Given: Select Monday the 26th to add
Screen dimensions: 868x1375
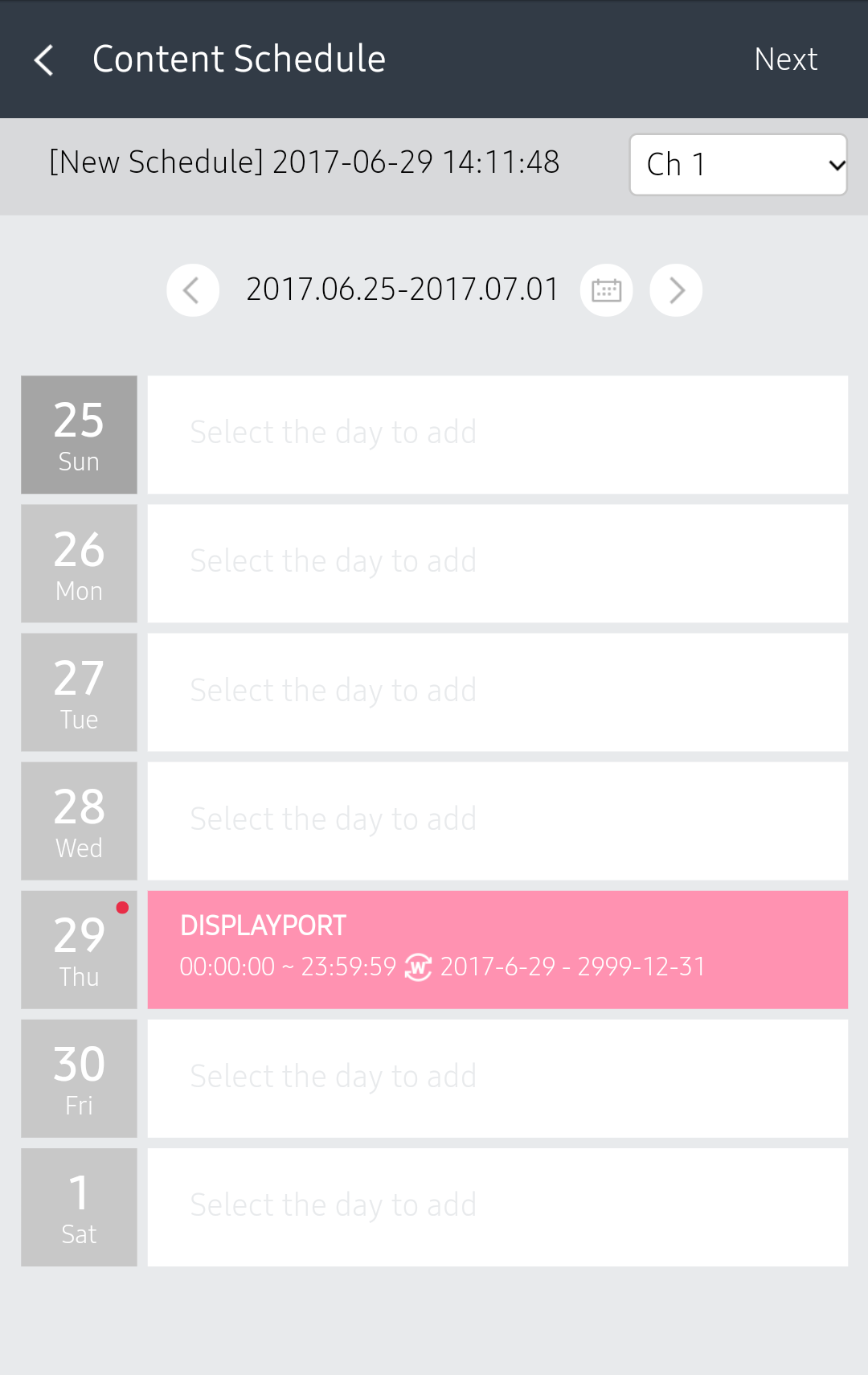Looking at the screenshot, I should click(497, 563).
